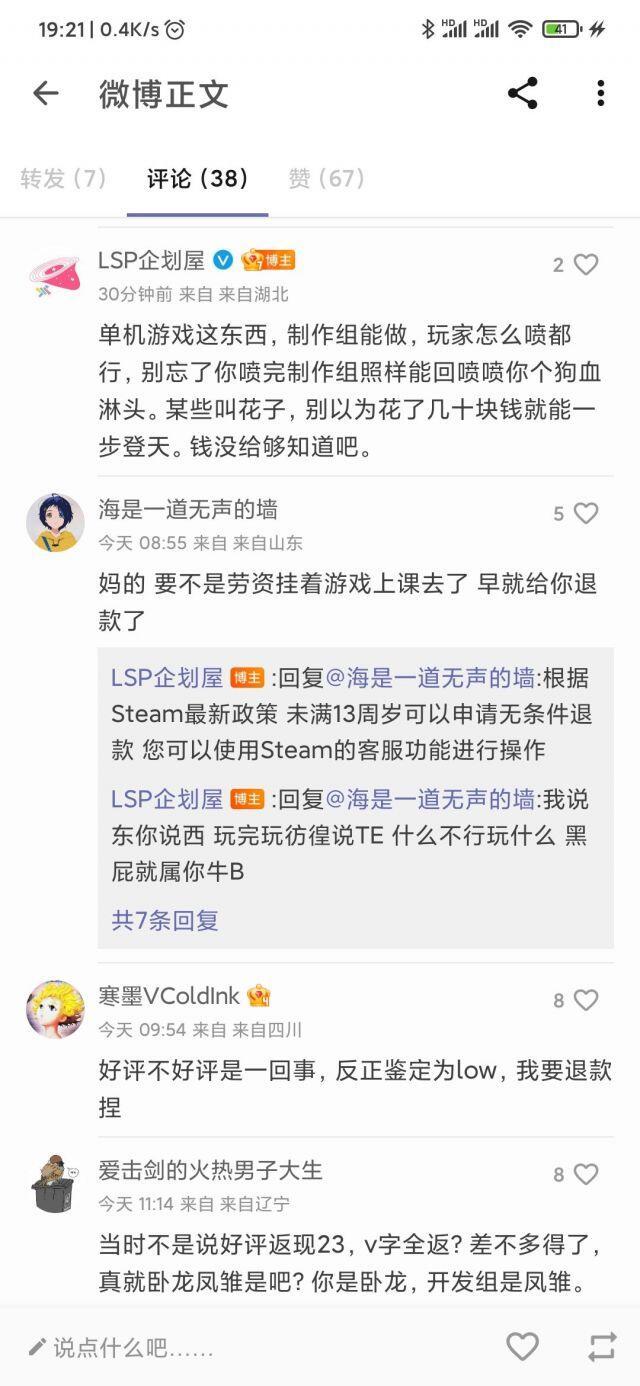Like 海是一道无声的墙's comment
640x1386 pixels.
[585, 514]
